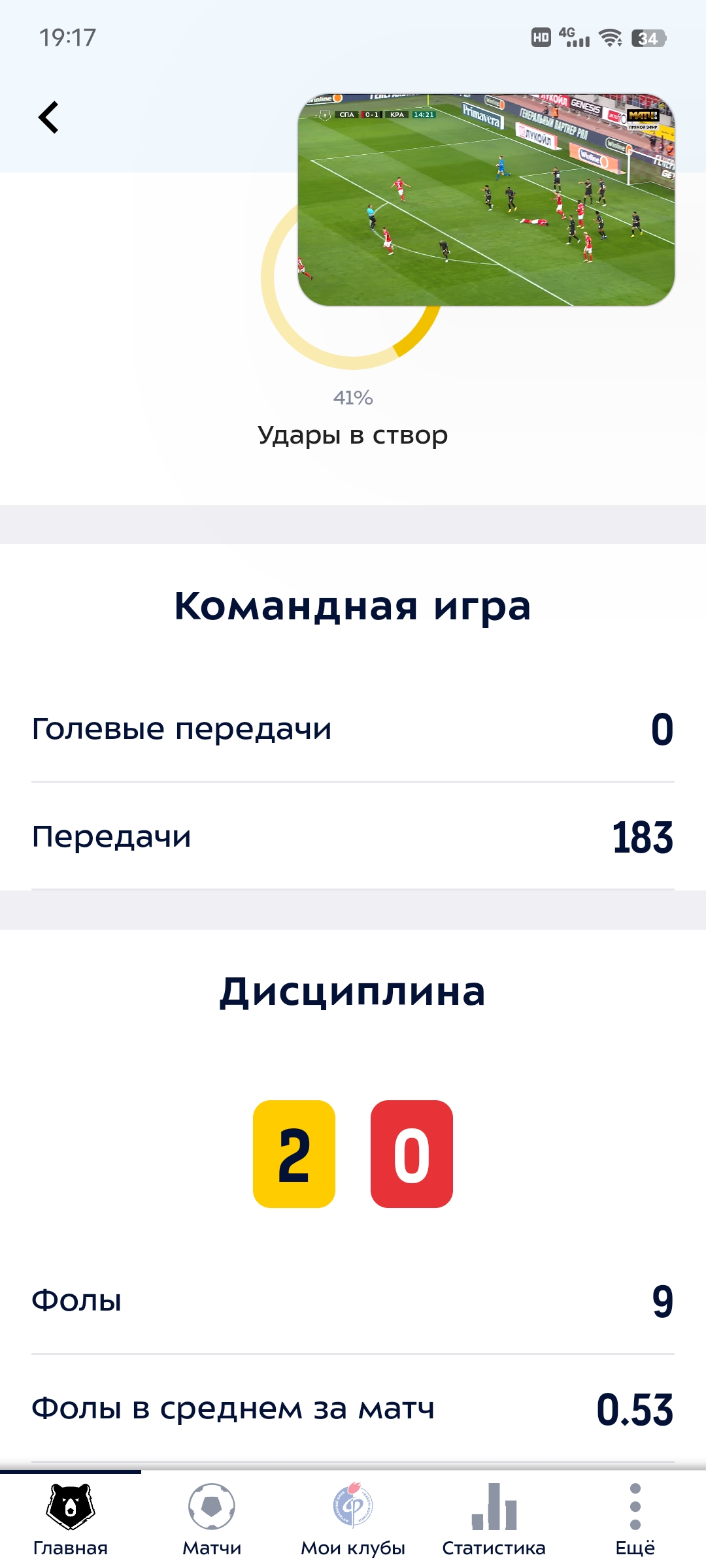Screen dimensions: 706x1568
Task: Open the Матчи tab
Action: (212, 1519)
